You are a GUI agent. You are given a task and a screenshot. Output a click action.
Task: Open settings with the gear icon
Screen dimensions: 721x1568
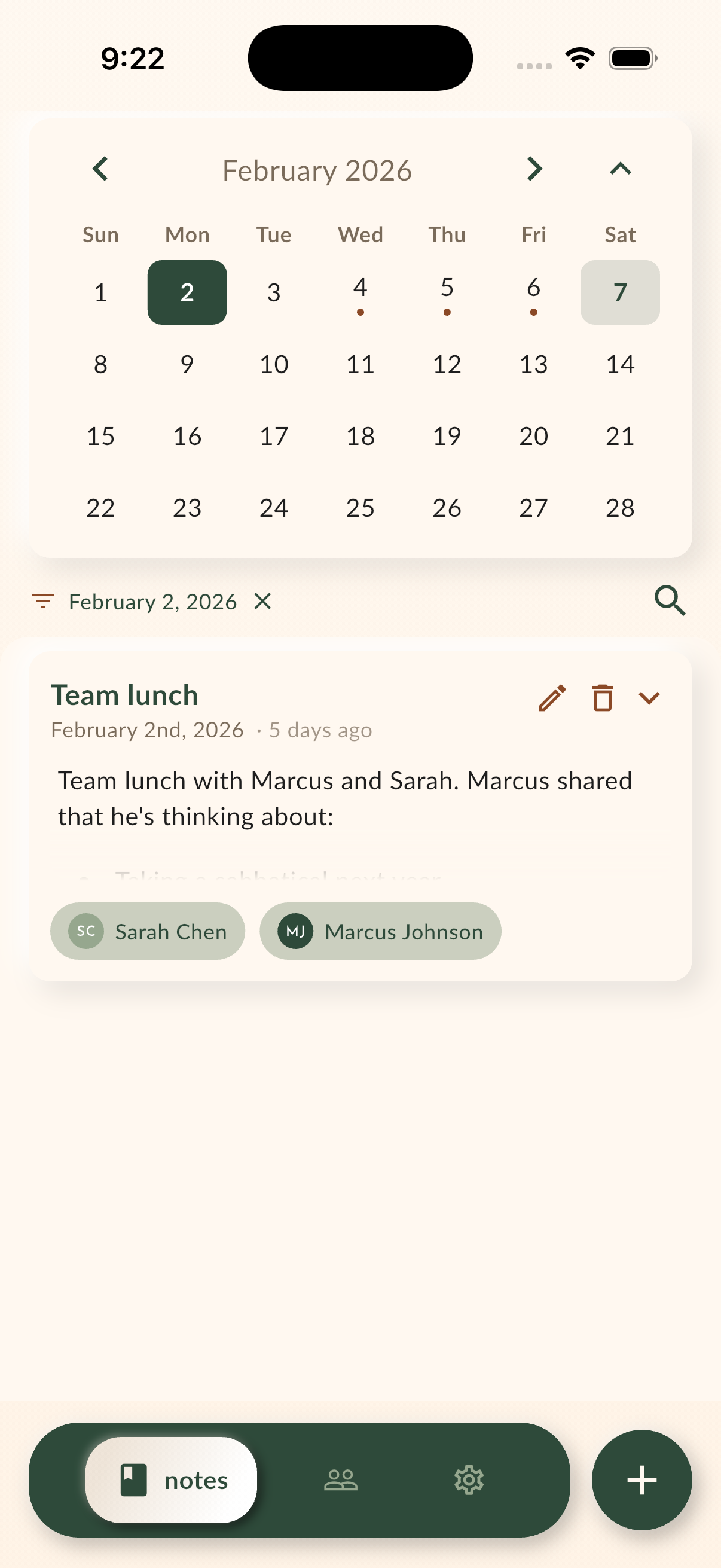tap(468, 1481)
